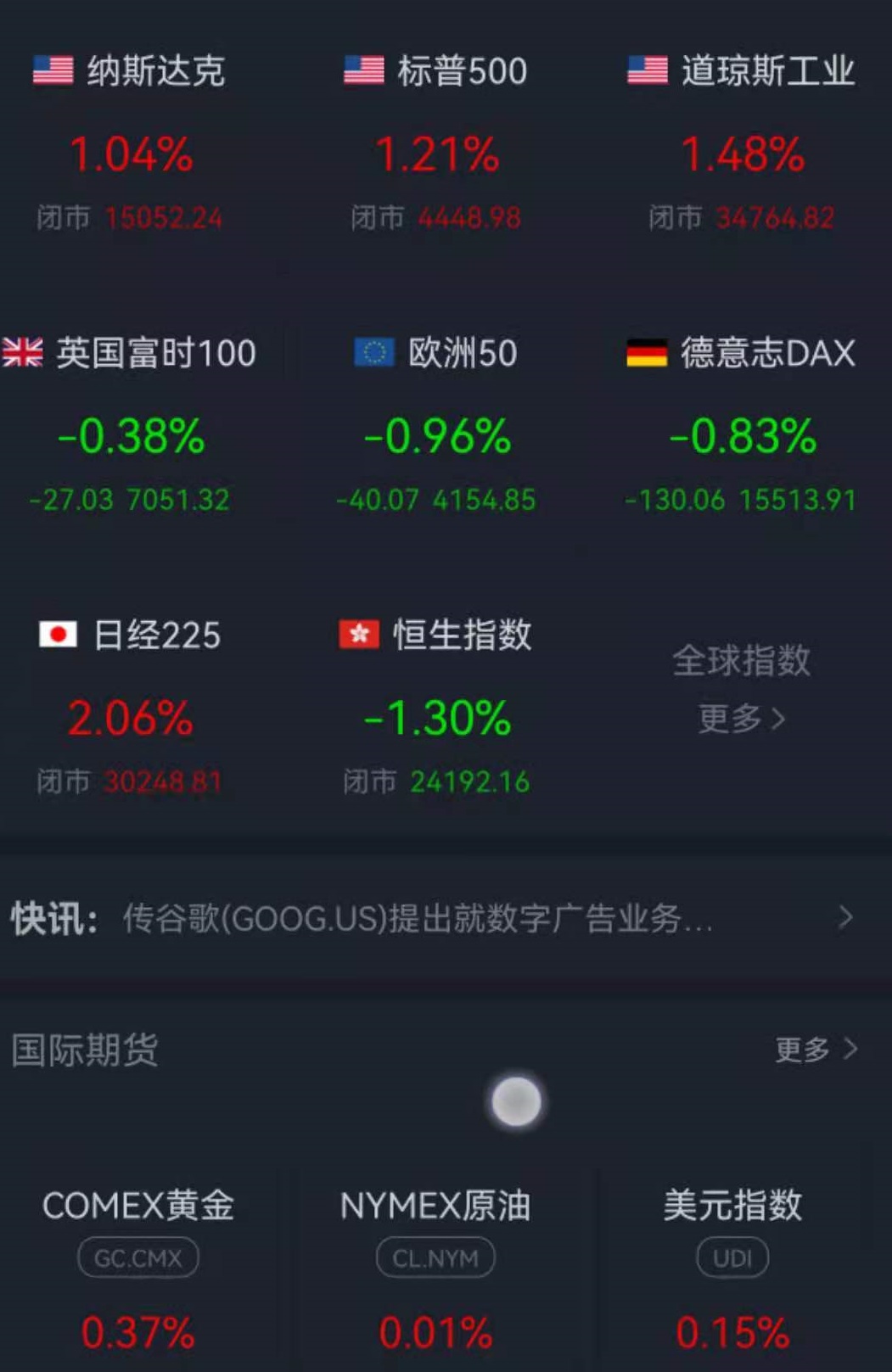892x1372 pixels.
Task: Open the 纳斯达克 index card
Action: [130, 144]
